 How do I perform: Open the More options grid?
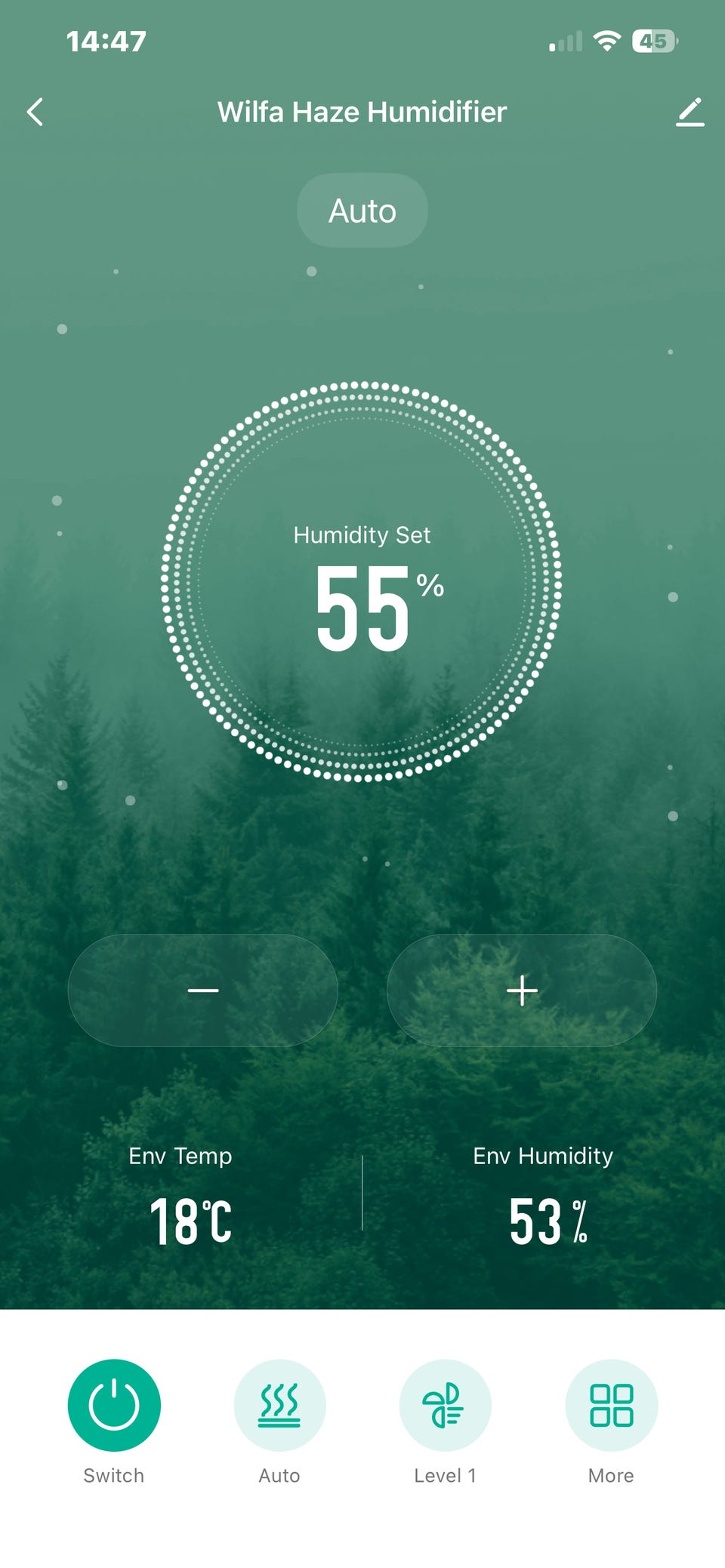[612, 1405]
